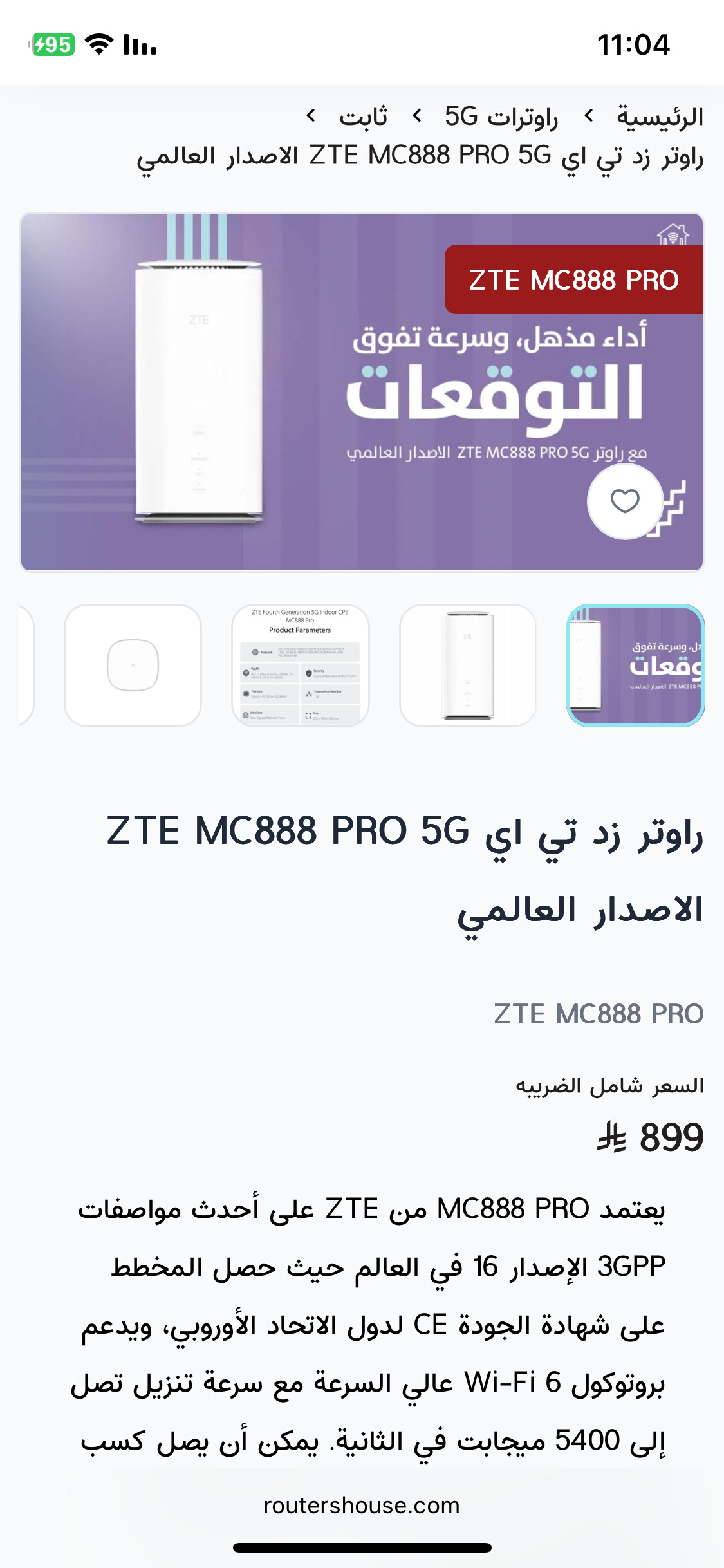Open the ثابت breadcrumb category
Image resolution: width=724 pixels, height=1568 pixels.
click(364, 117)
